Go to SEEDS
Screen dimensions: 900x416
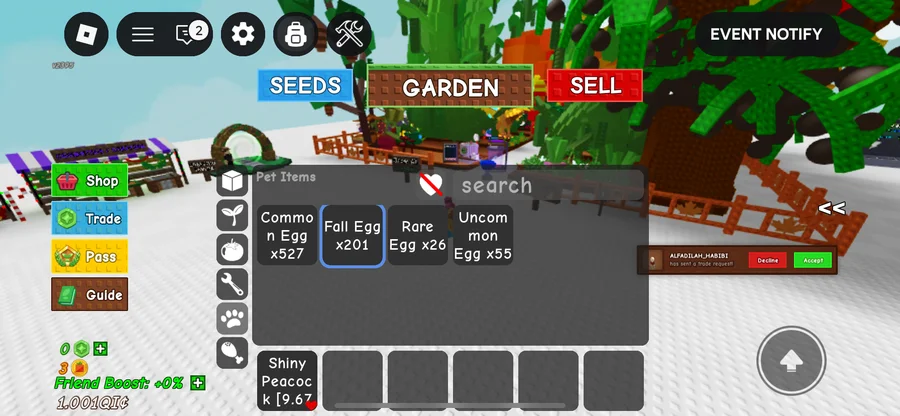pos(305,86)
